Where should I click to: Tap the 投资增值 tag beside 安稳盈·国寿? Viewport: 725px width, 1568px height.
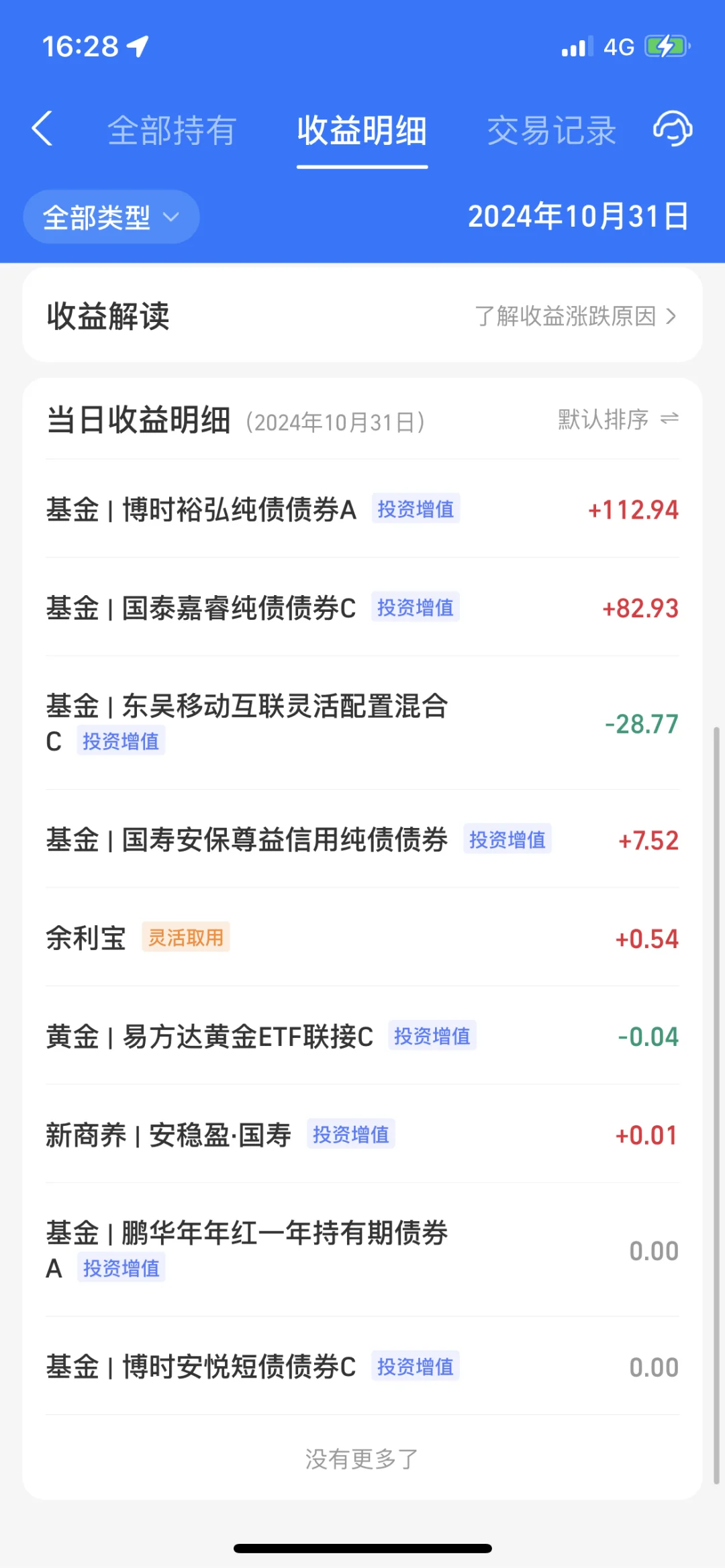click(x=350, y=1135)
